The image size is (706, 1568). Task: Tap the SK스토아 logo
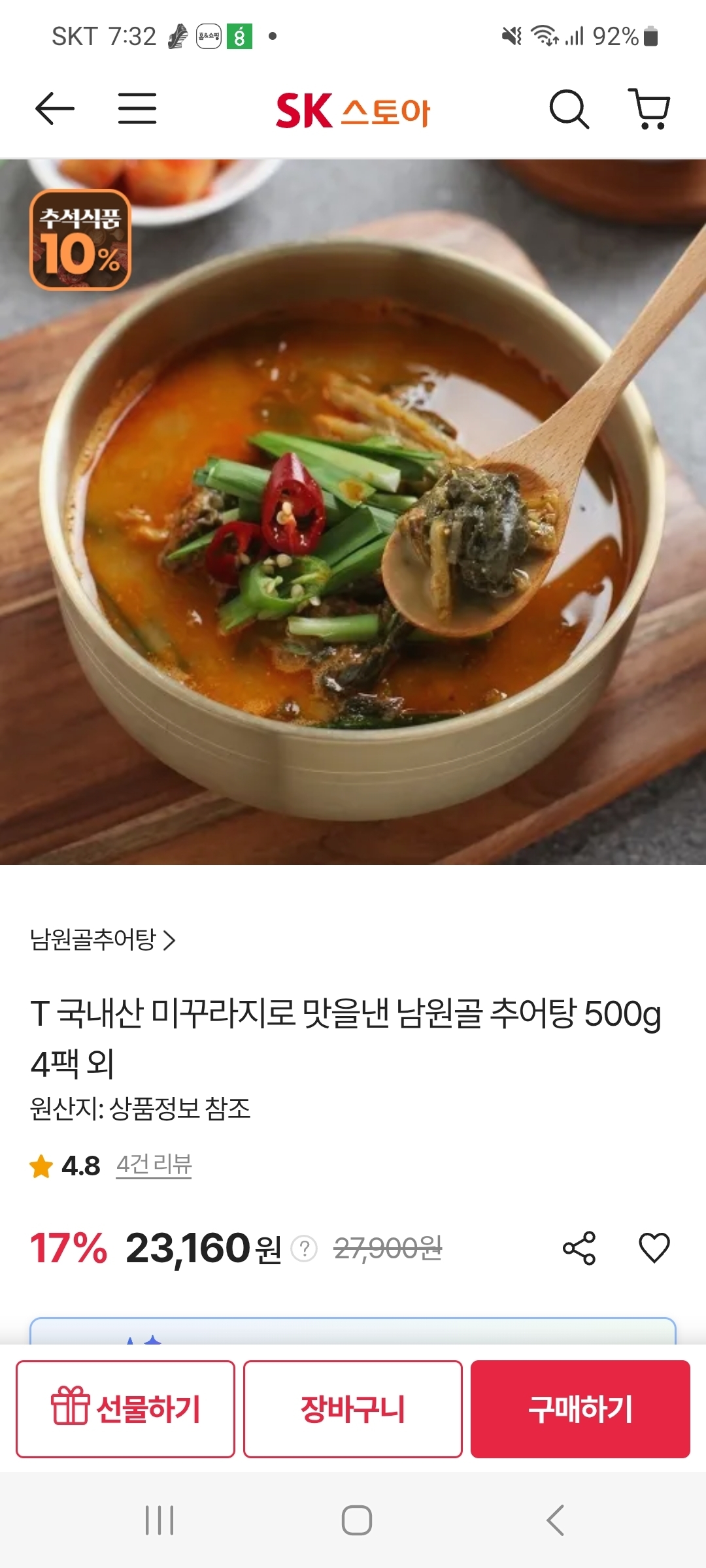click(x=353, y=110)
